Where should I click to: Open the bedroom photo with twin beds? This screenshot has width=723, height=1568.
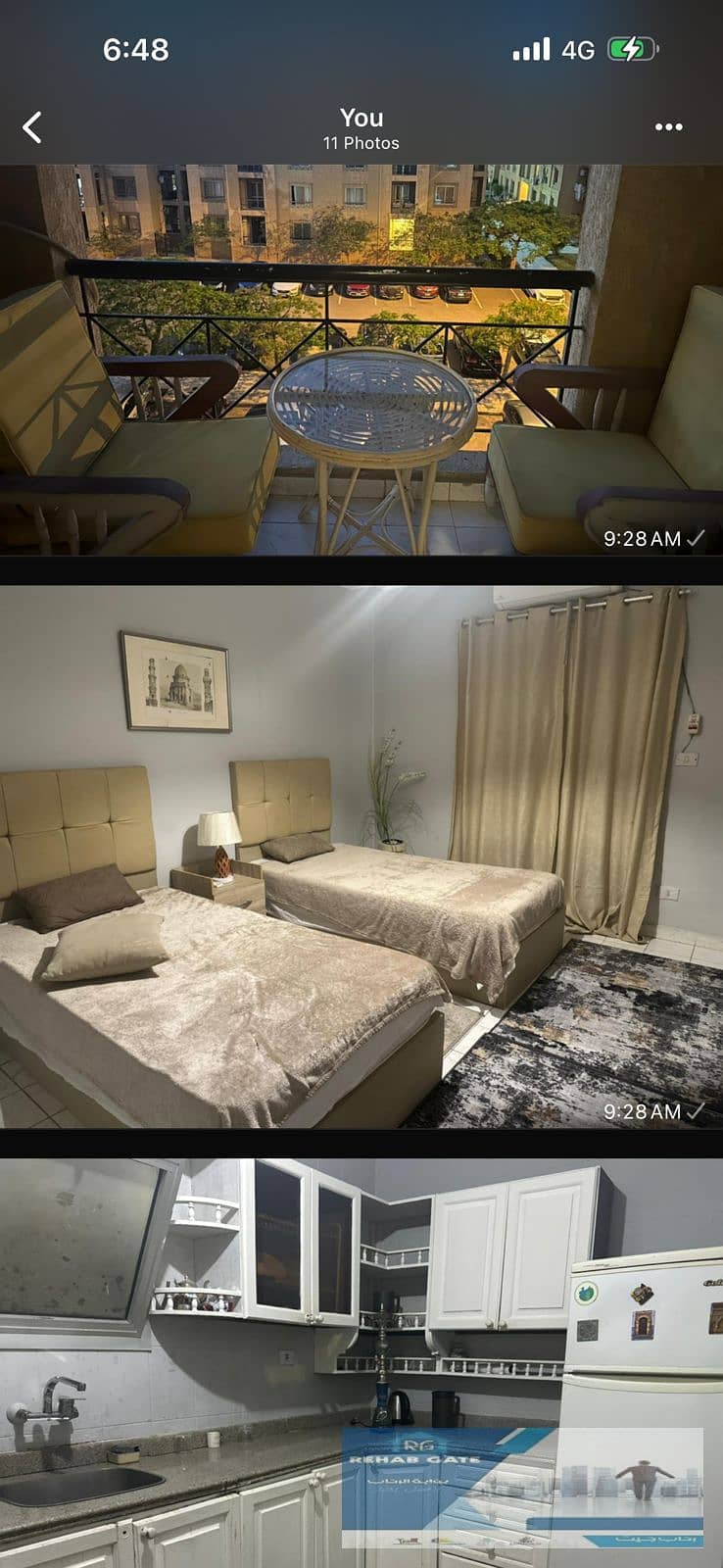click(x=361, y=857)
